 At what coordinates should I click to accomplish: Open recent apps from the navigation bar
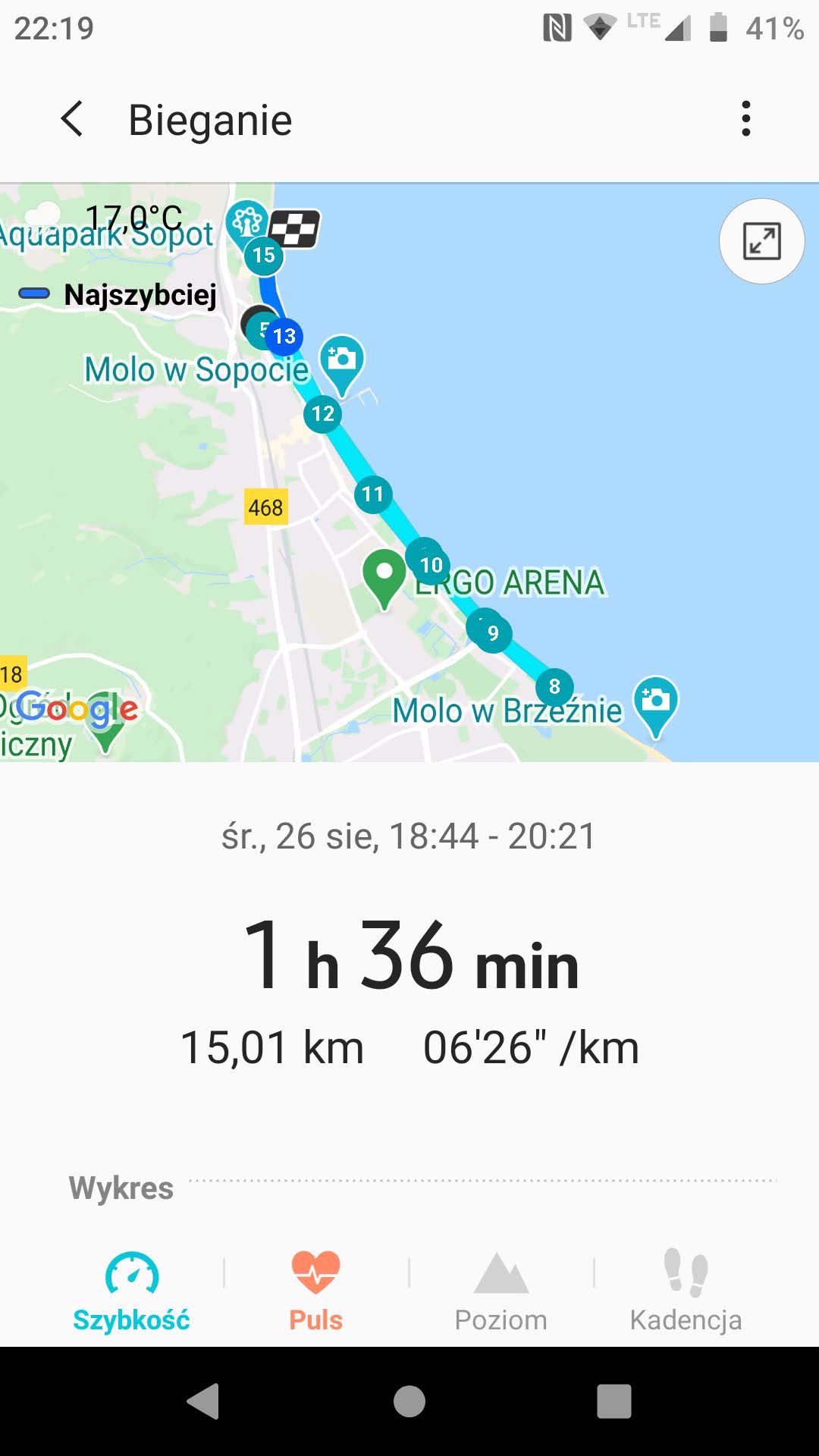(x=613, y=1401)
